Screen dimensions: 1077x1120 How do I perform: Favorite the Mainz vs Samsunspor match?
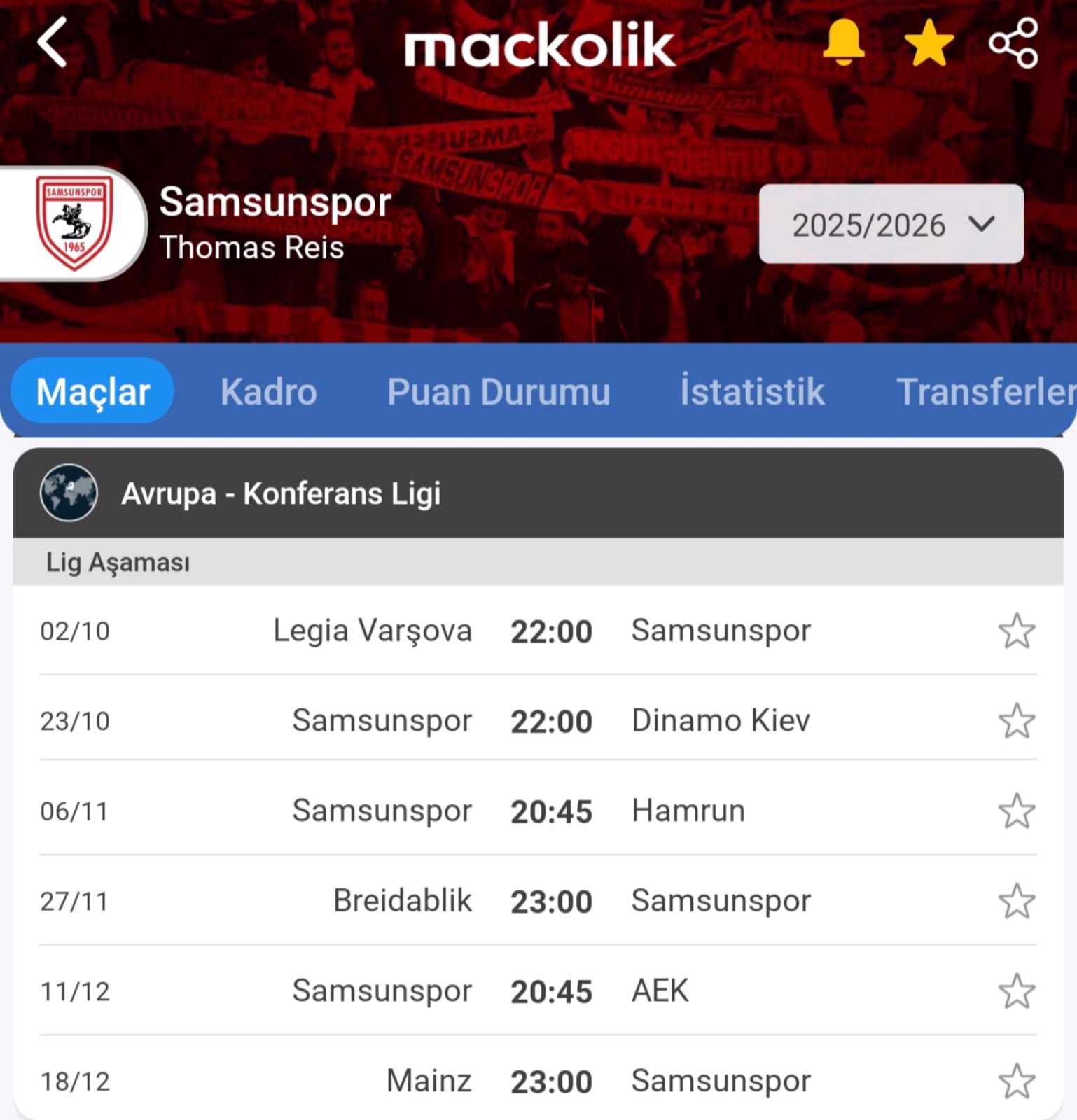pos(1016,1081)
